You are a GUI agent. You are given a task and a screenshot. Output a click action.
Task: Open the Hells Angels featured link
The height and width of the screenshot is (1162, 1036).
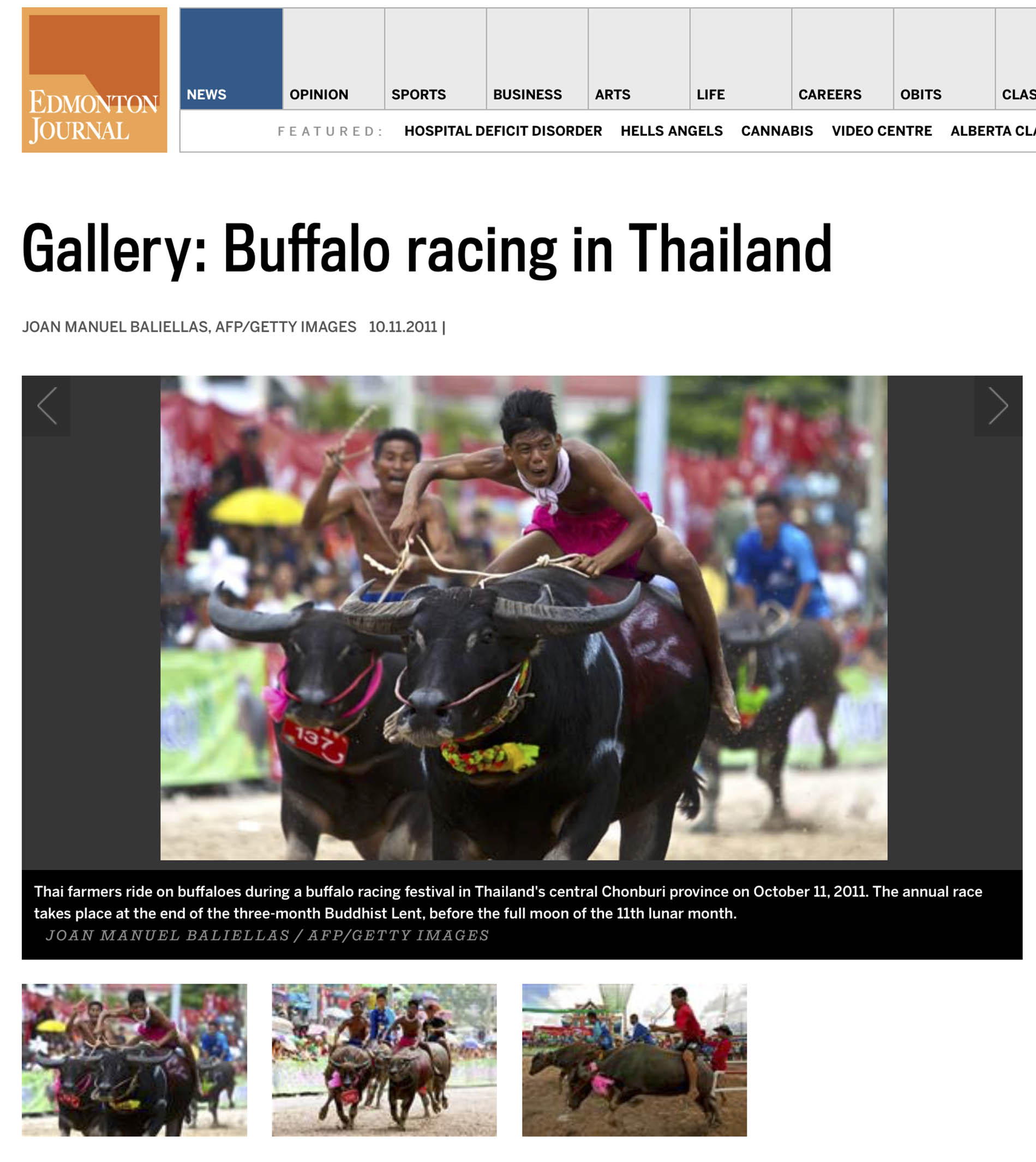point(671,131)
